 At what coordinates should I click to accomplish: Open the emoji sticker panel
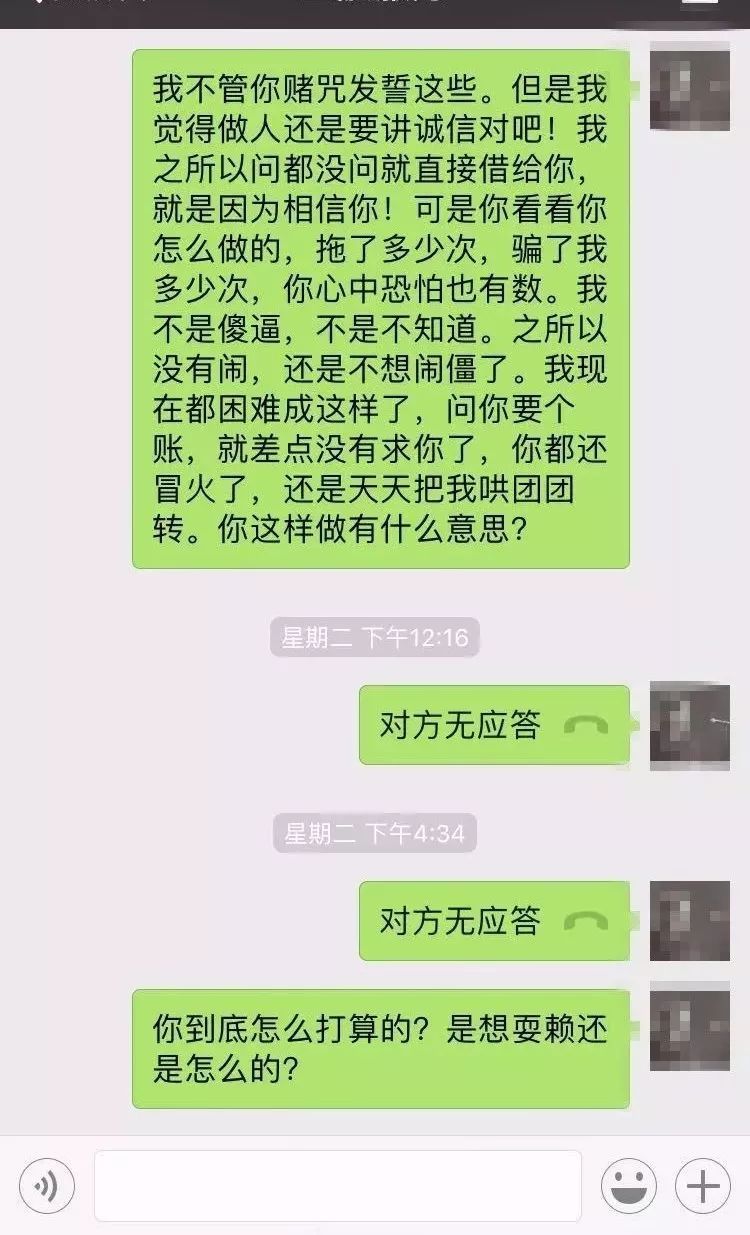(x=628, y=1186)
